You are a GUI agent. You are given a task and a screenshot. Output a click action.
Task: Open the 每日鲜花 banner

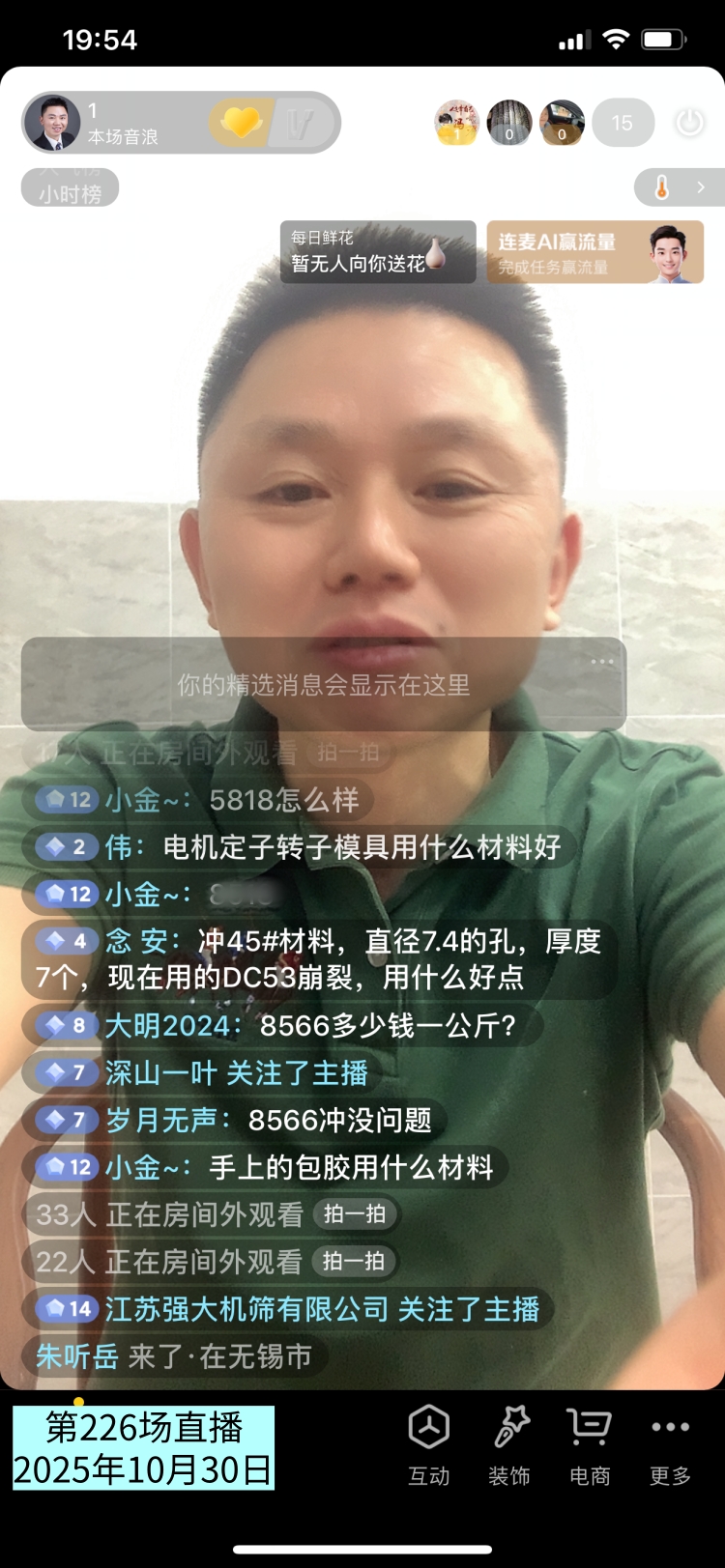pyautogui.click(x=377, y=252)
